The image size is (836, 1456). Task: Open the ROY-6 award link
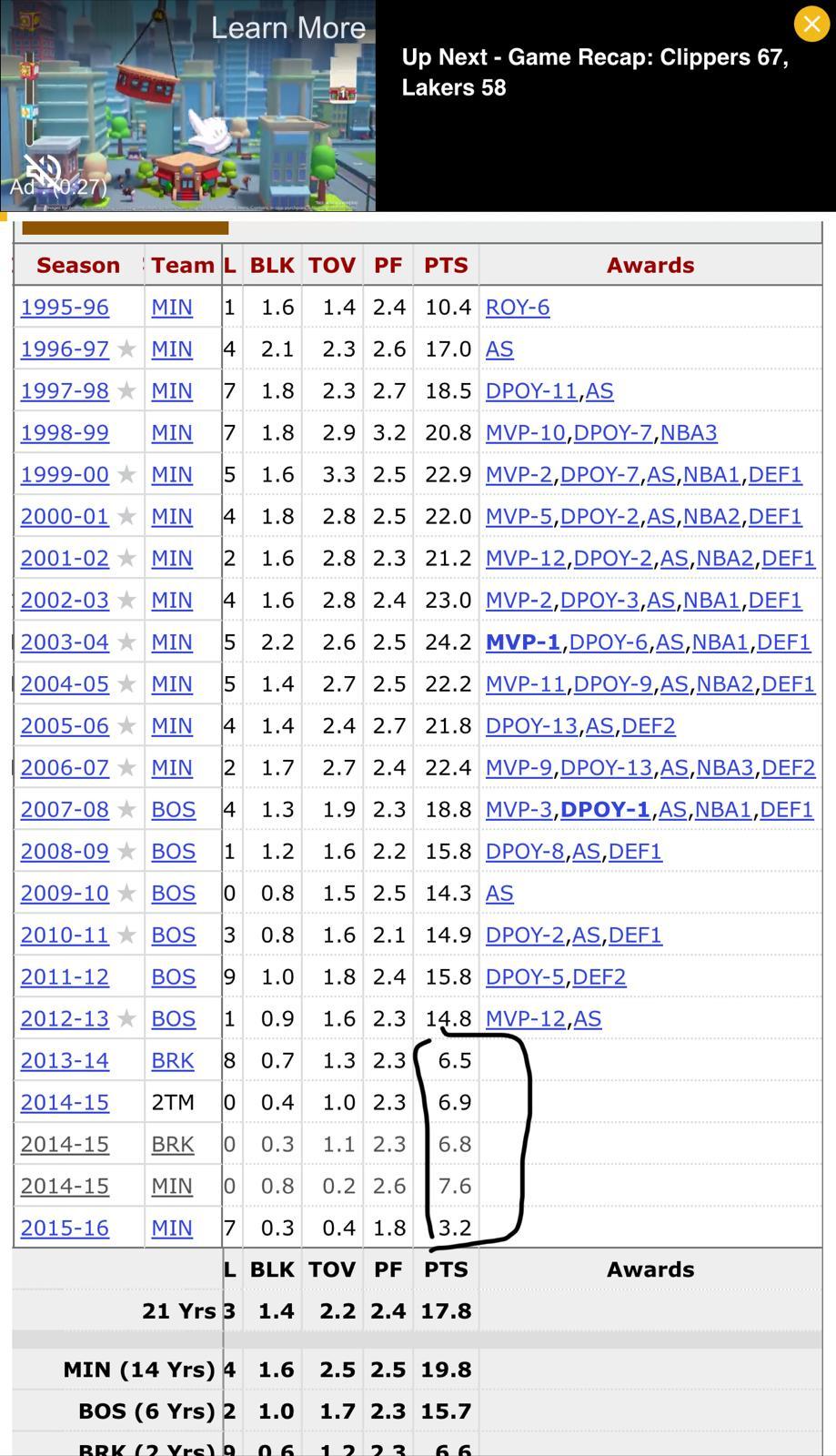click(518, 308)
